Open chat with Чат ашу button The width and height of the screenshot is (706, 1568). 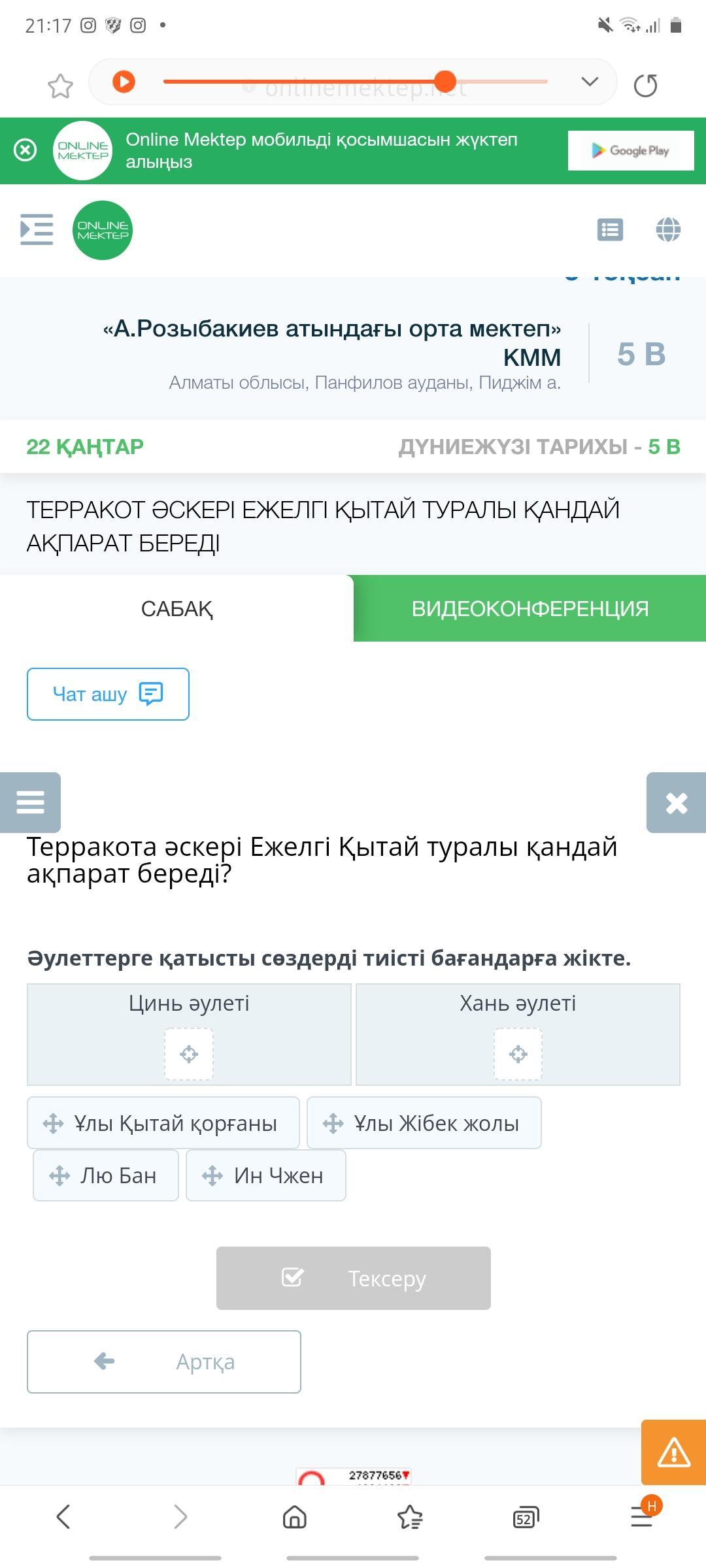108,694
